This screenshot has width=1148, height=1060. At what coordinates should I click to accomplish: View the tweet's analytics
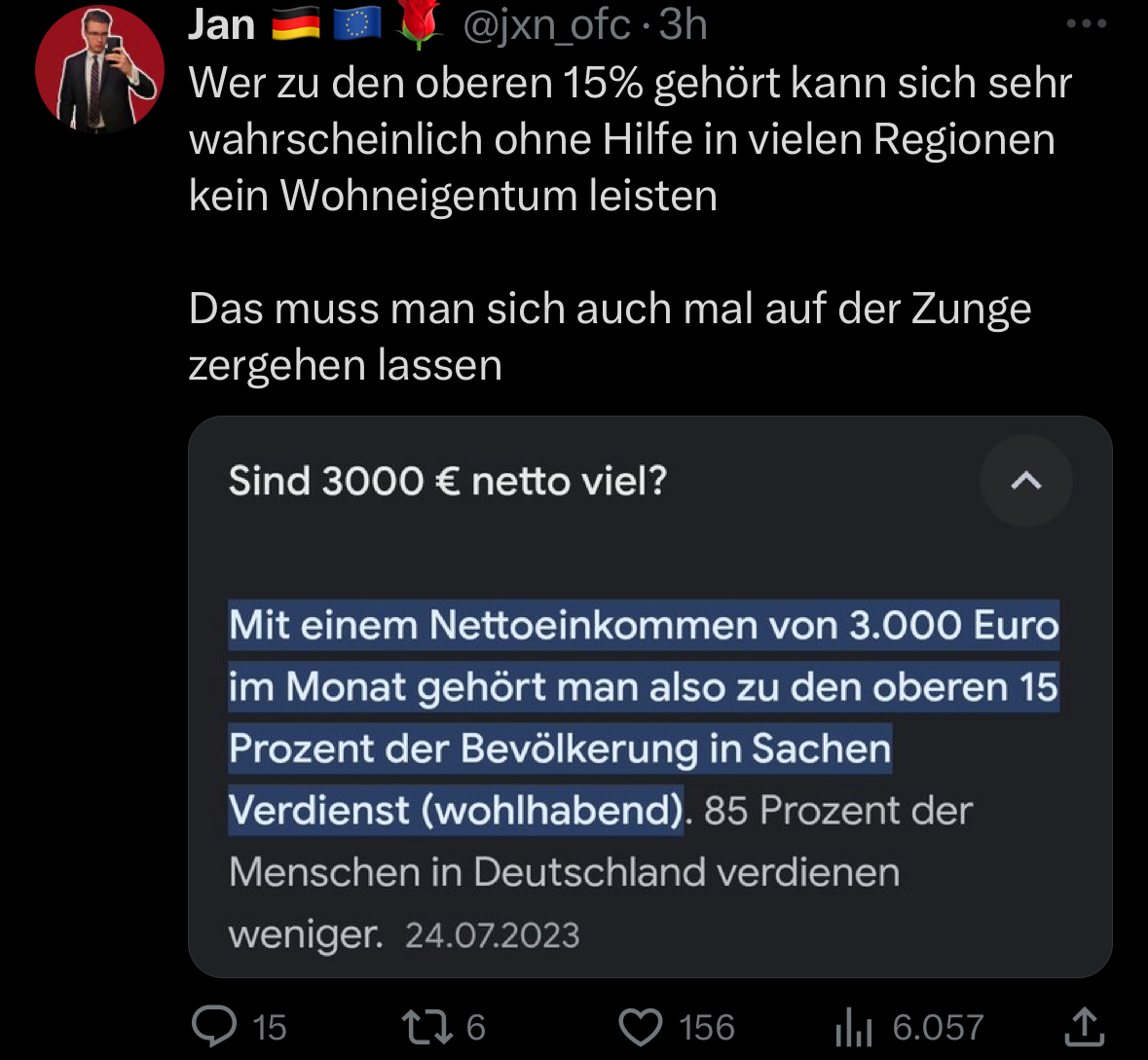coord(852,1027)
